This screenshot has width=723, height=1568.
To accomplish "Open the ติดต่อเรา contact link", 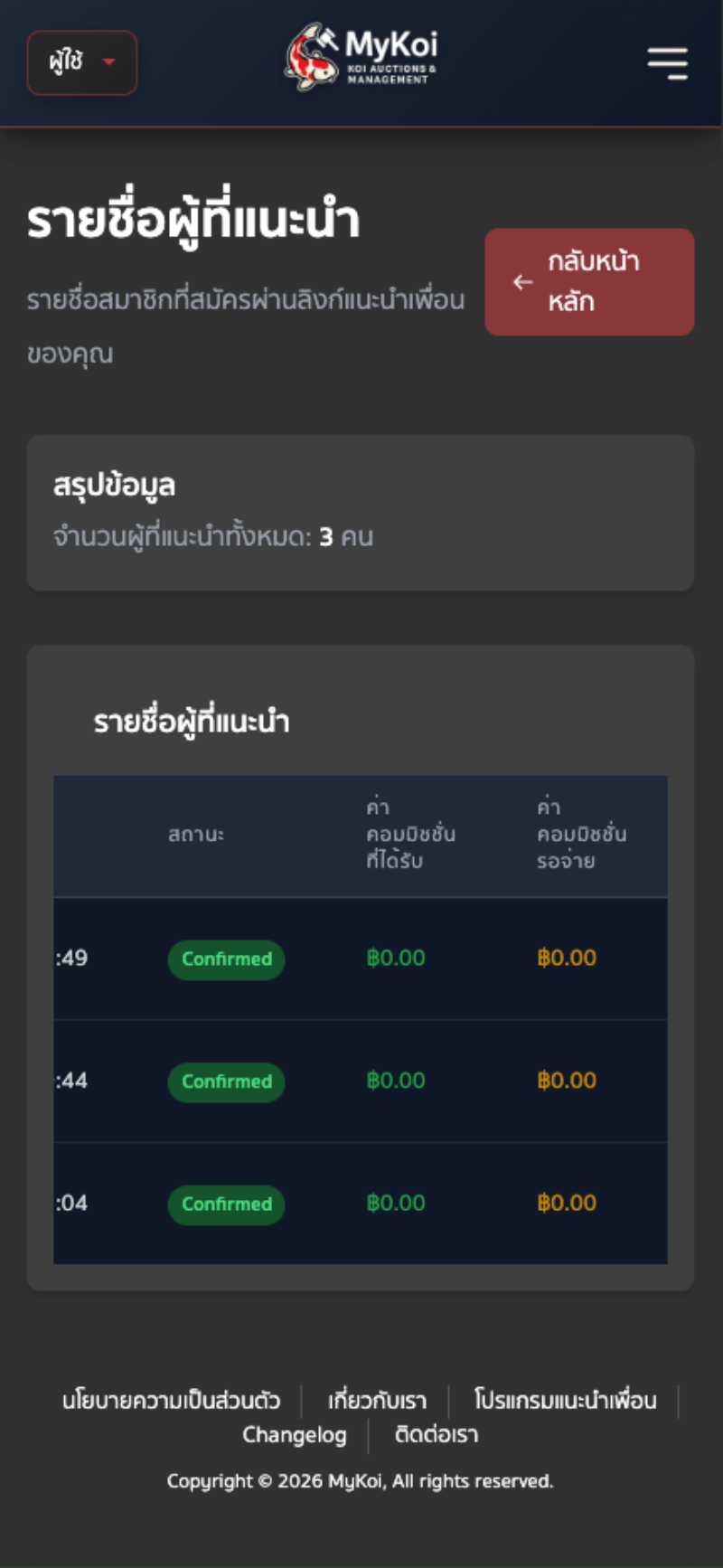I will click(x=437, y=1435).
